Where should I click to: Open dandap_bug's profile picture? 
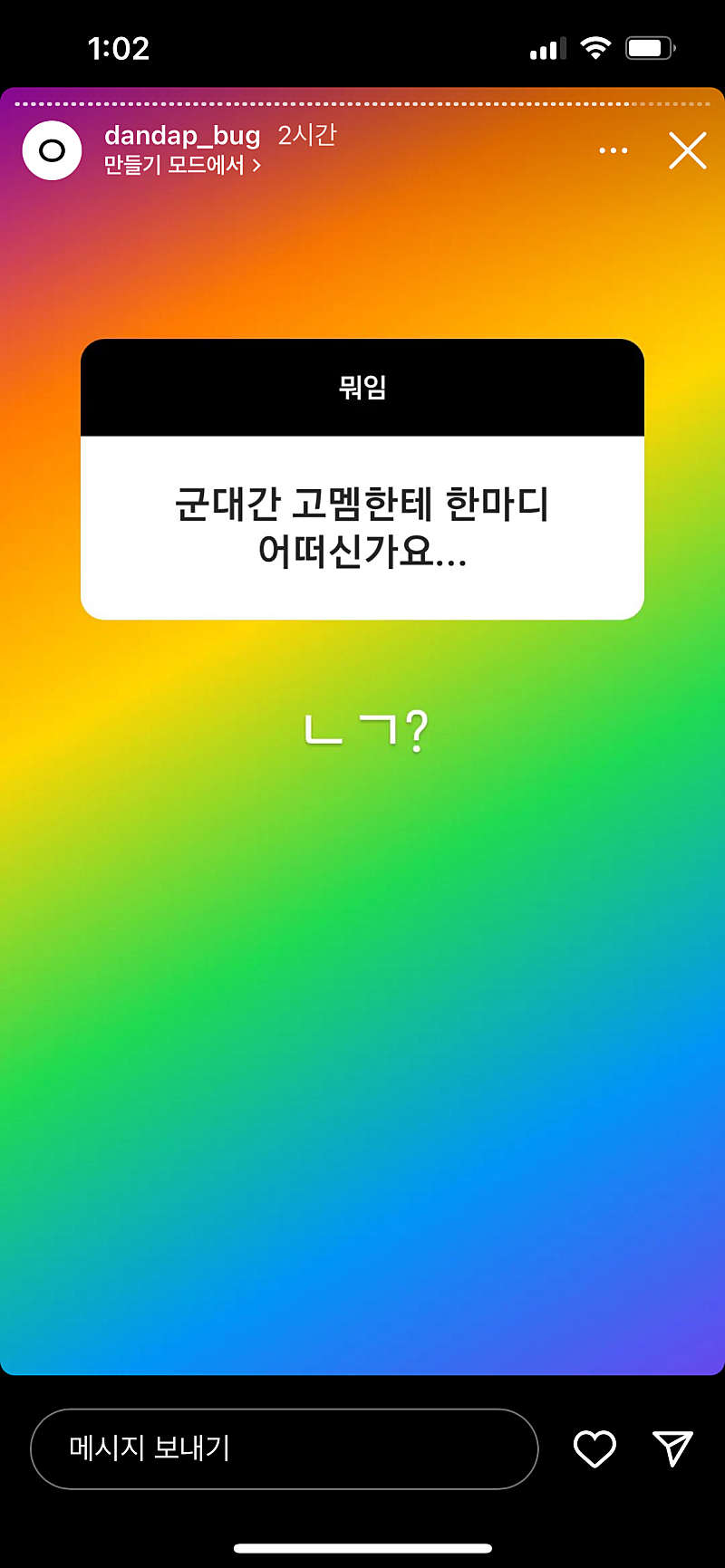tap(53, 150)
